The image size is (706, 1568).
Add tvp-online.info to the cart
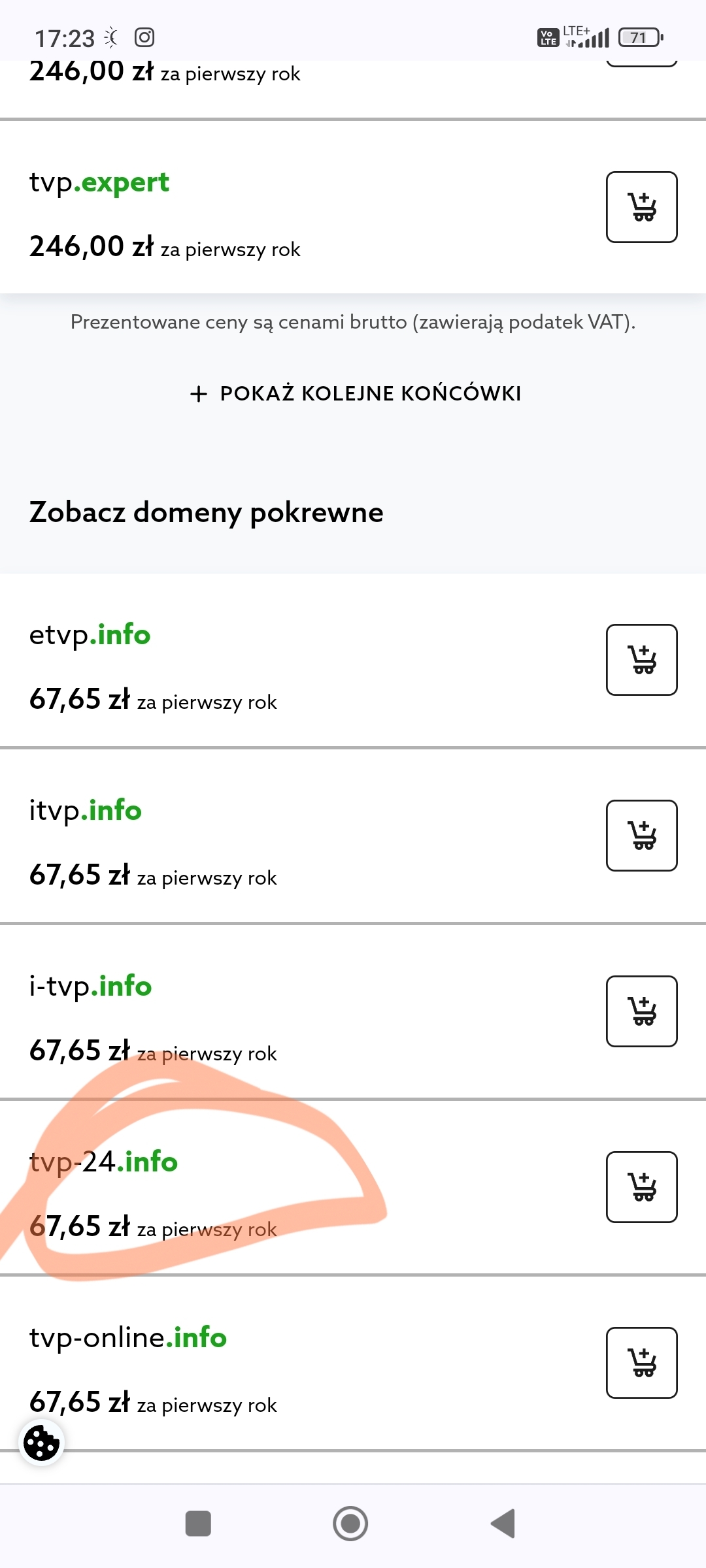pyautogui.click(x=641, y=1363)
